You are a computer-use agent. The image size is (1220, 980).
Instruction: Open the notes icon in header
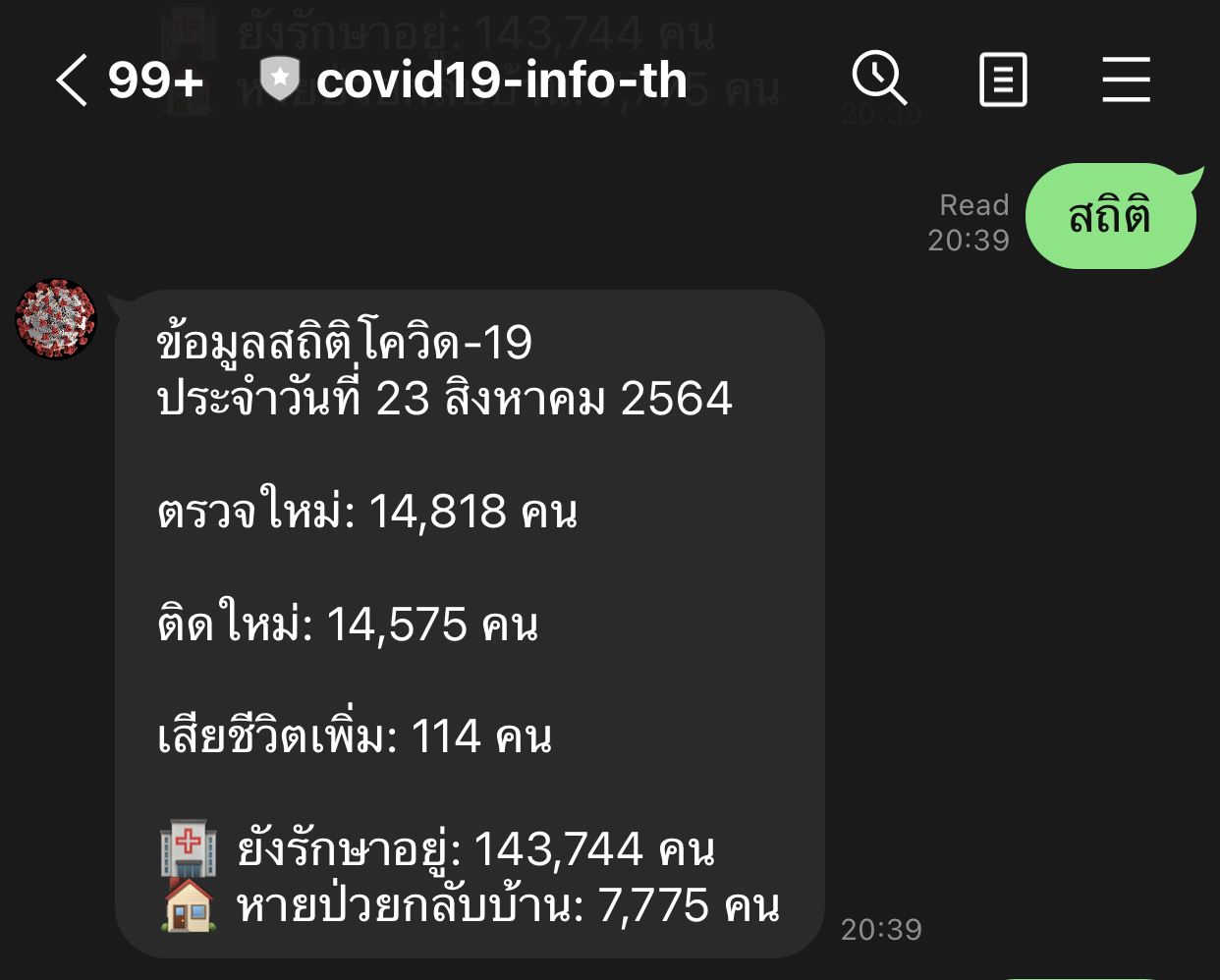pyautogui.click(x=1003, y=80)
